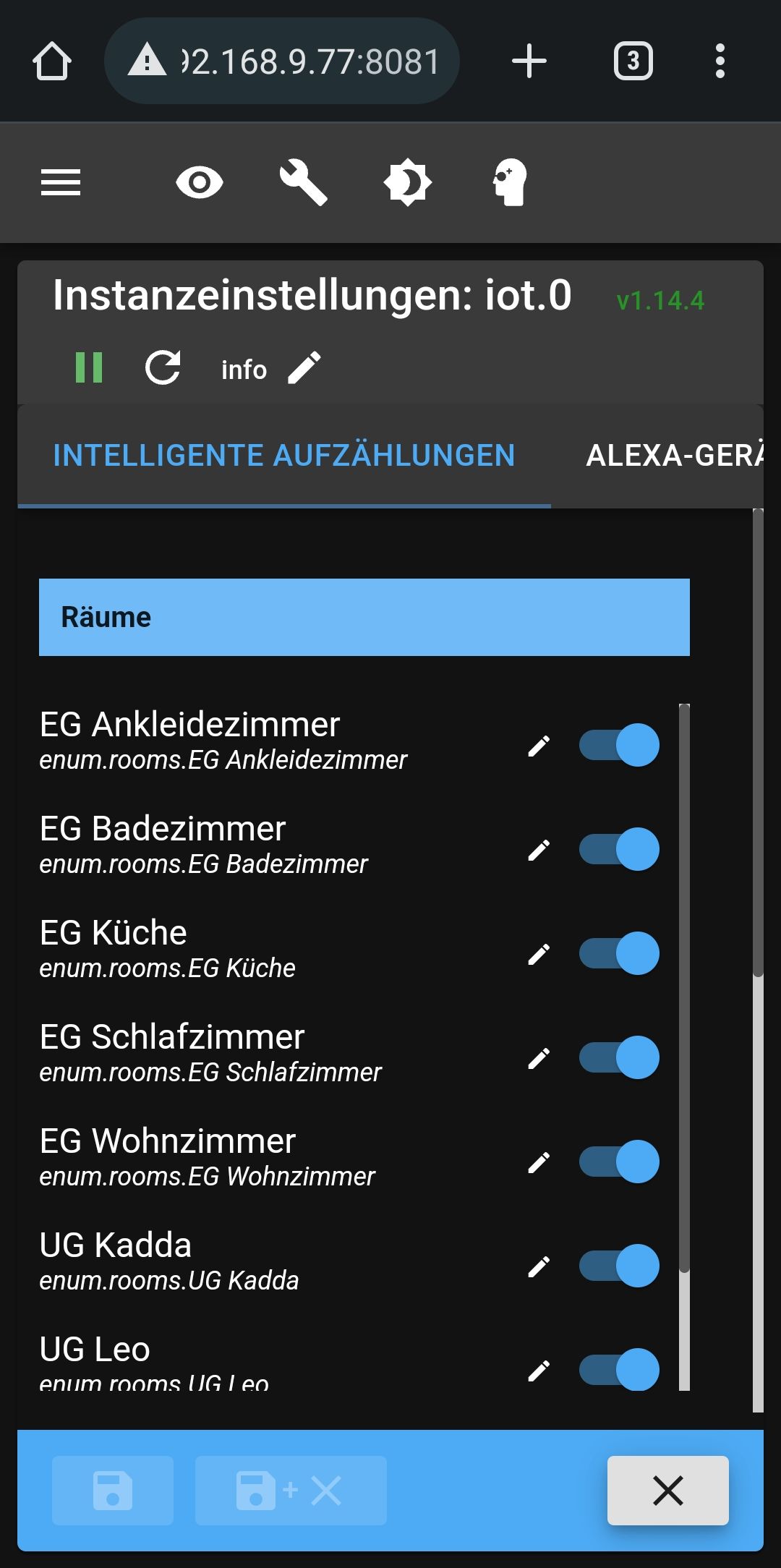Screen dimensions: 781x1568
Task: Toggle the brightness theme icon
Action: pyautogui.click(x=408, y=182)
